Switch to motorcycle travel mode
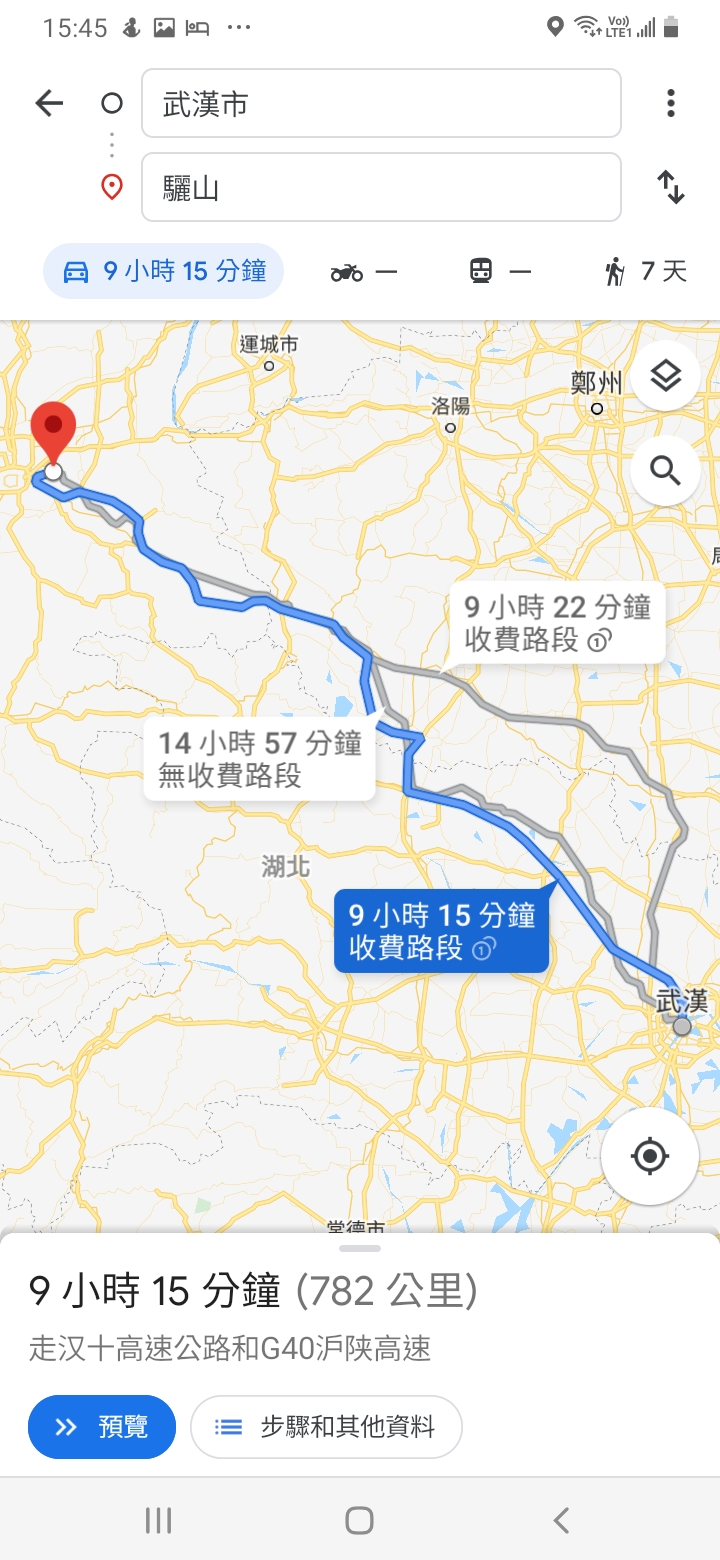The width and height of the screenshot is (720, 1560). pyautogui.click(x=364, y=271)
